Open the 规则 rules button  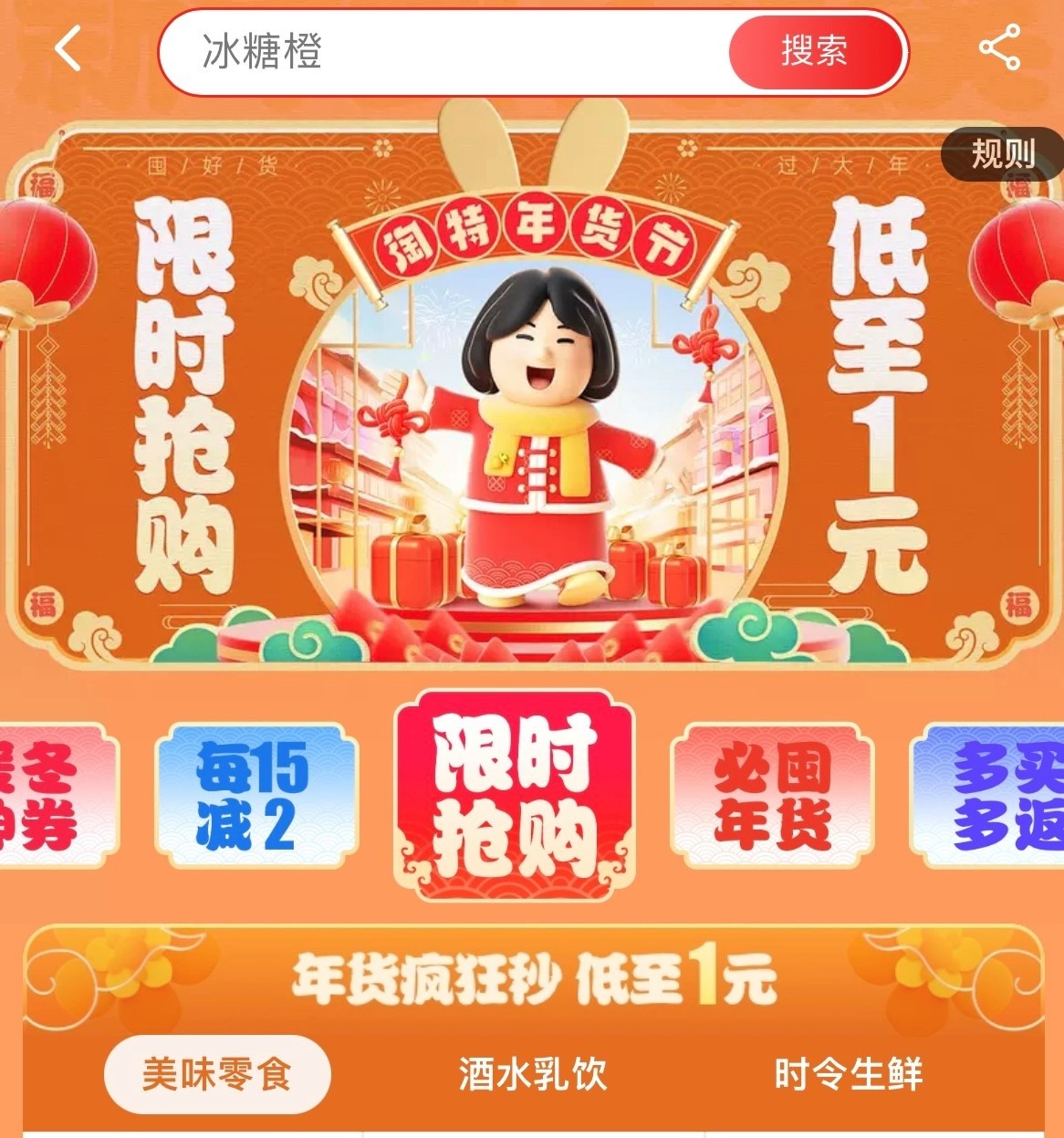tap(1002, 153)
